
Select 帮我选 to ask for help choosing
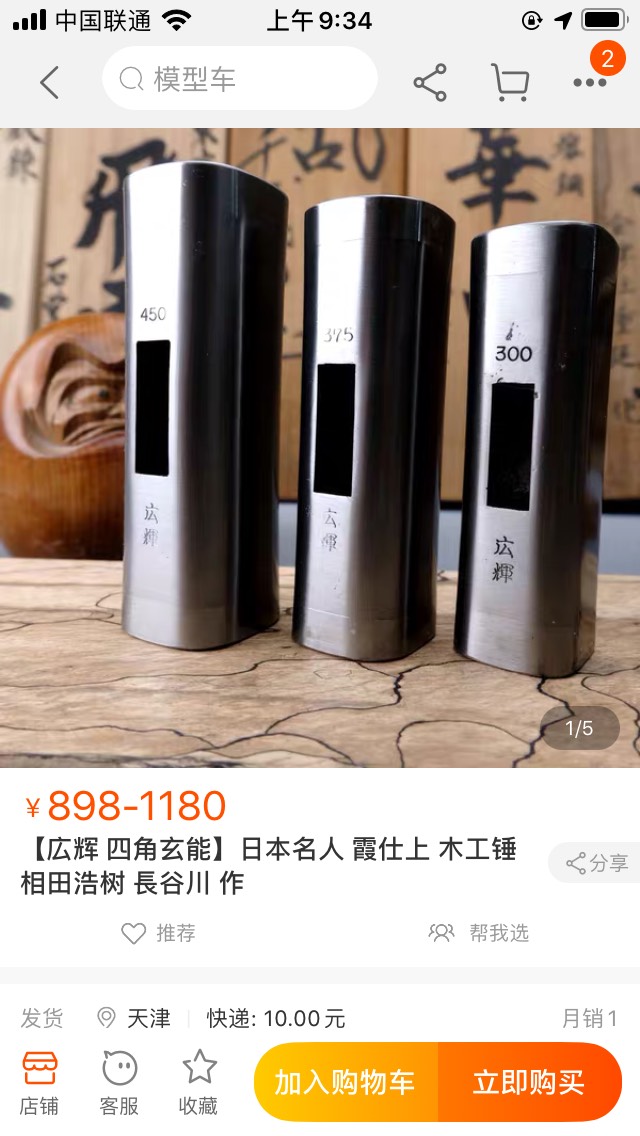coord(479,932)
